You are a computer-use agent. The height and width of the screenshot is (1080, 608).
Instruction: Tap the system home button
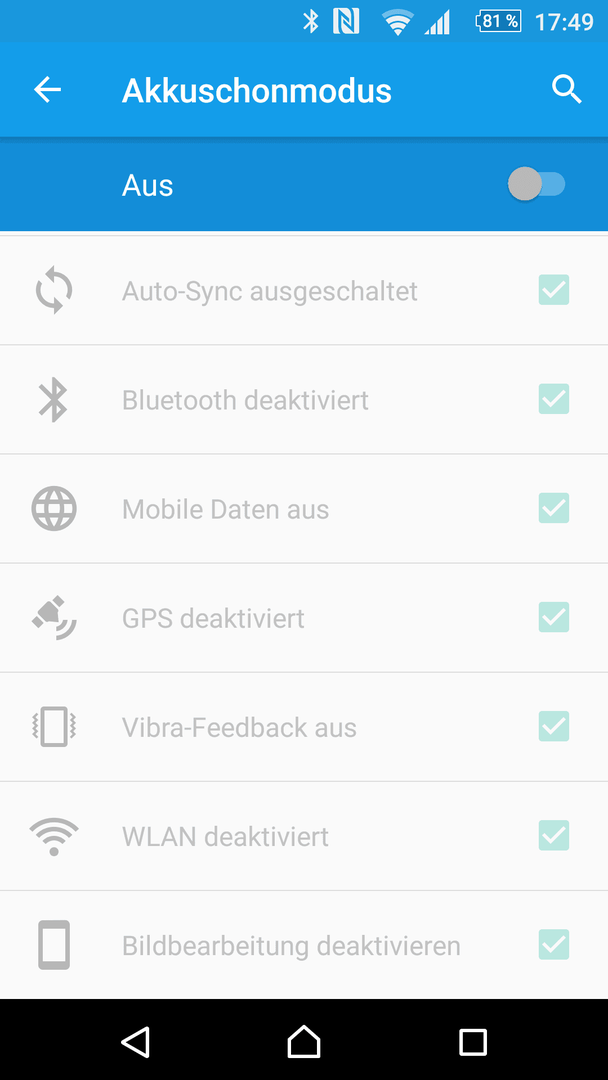pos(304,1041)
